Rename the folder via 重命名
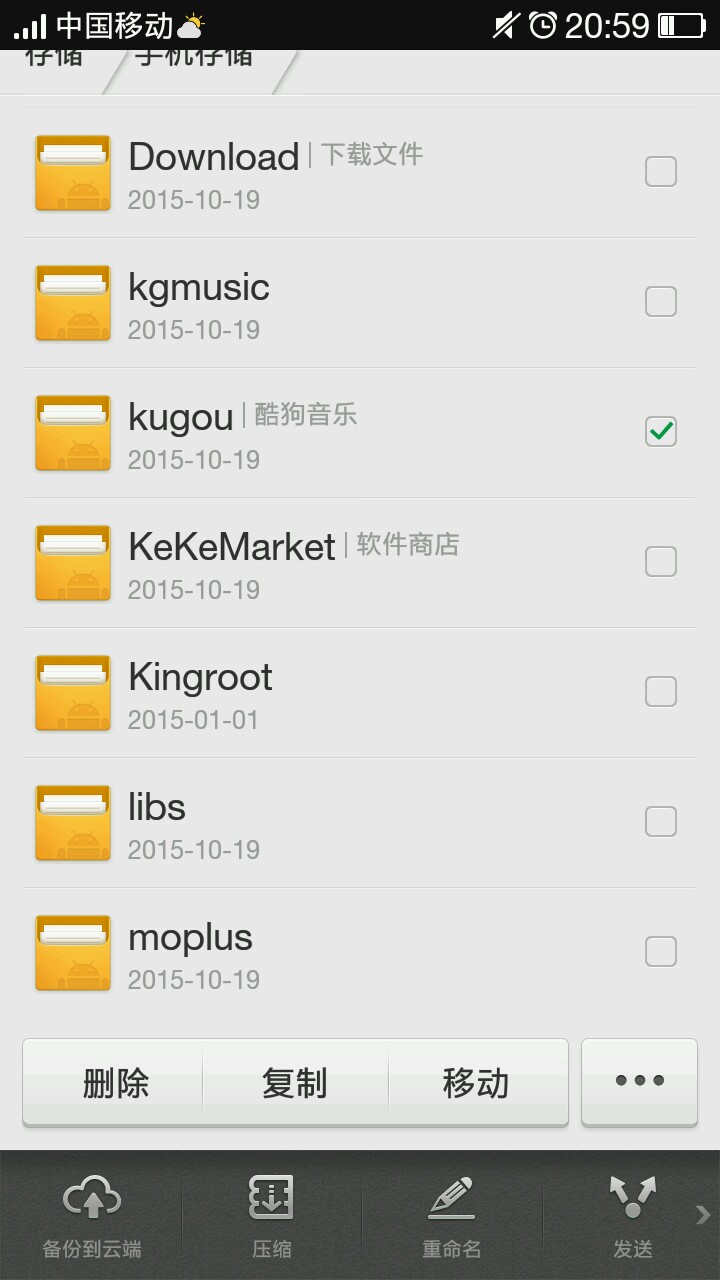The width and height of the screenshot is (720, 1280). pos(451,1215)
